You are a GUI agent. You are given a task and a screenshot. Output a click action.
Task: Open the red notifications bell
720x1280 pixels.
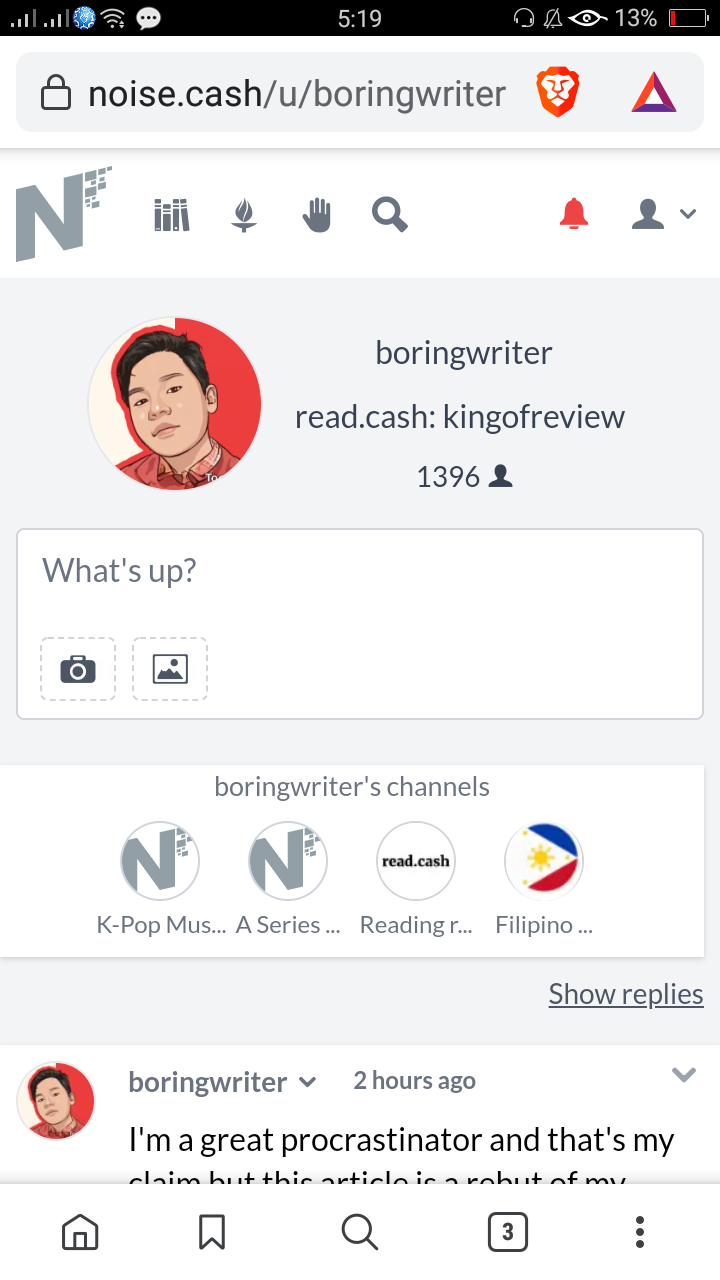pyautogui.click(x=574, y=214)
